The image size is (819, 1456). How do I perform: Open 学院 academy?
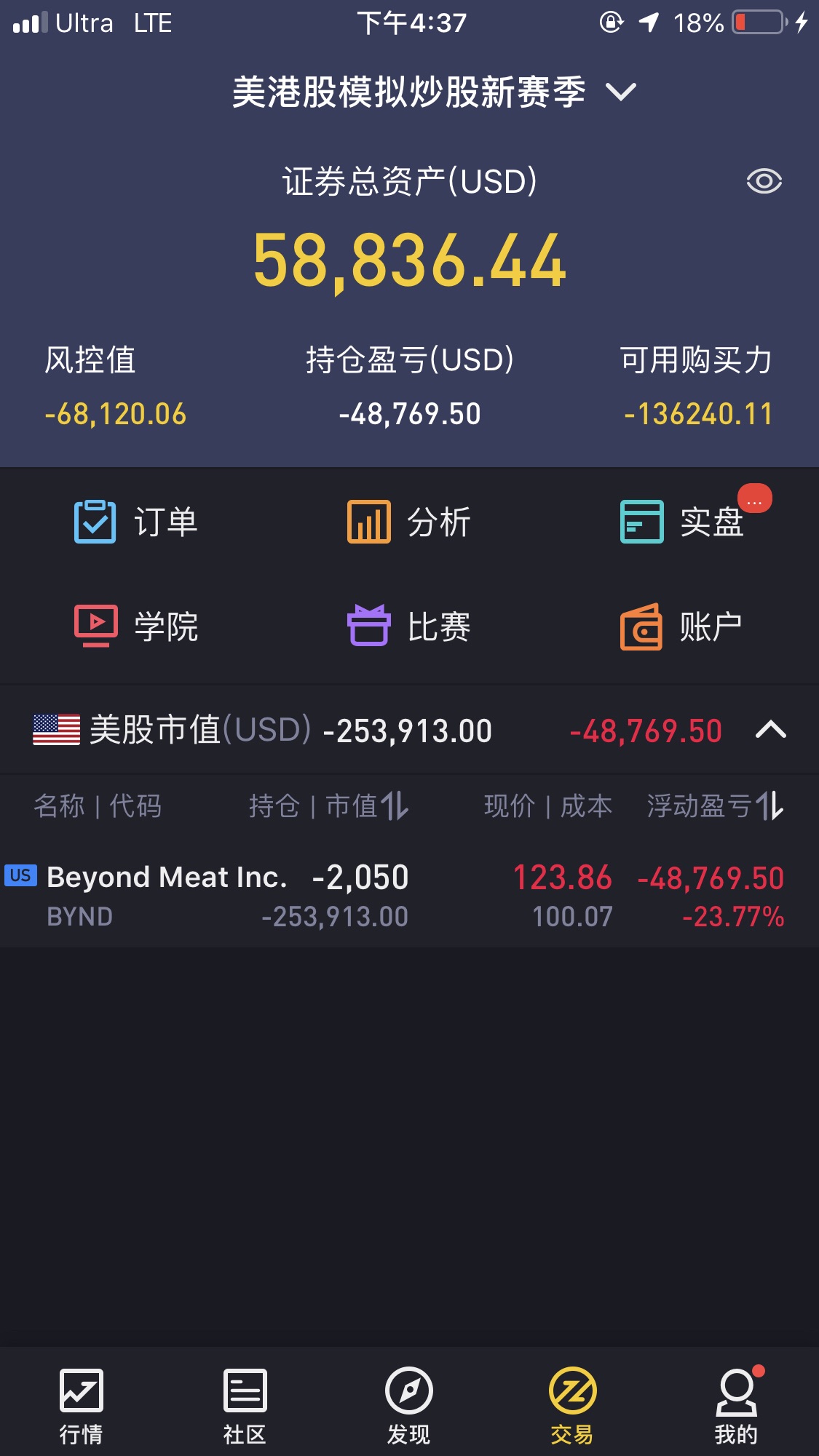(136, 626)
